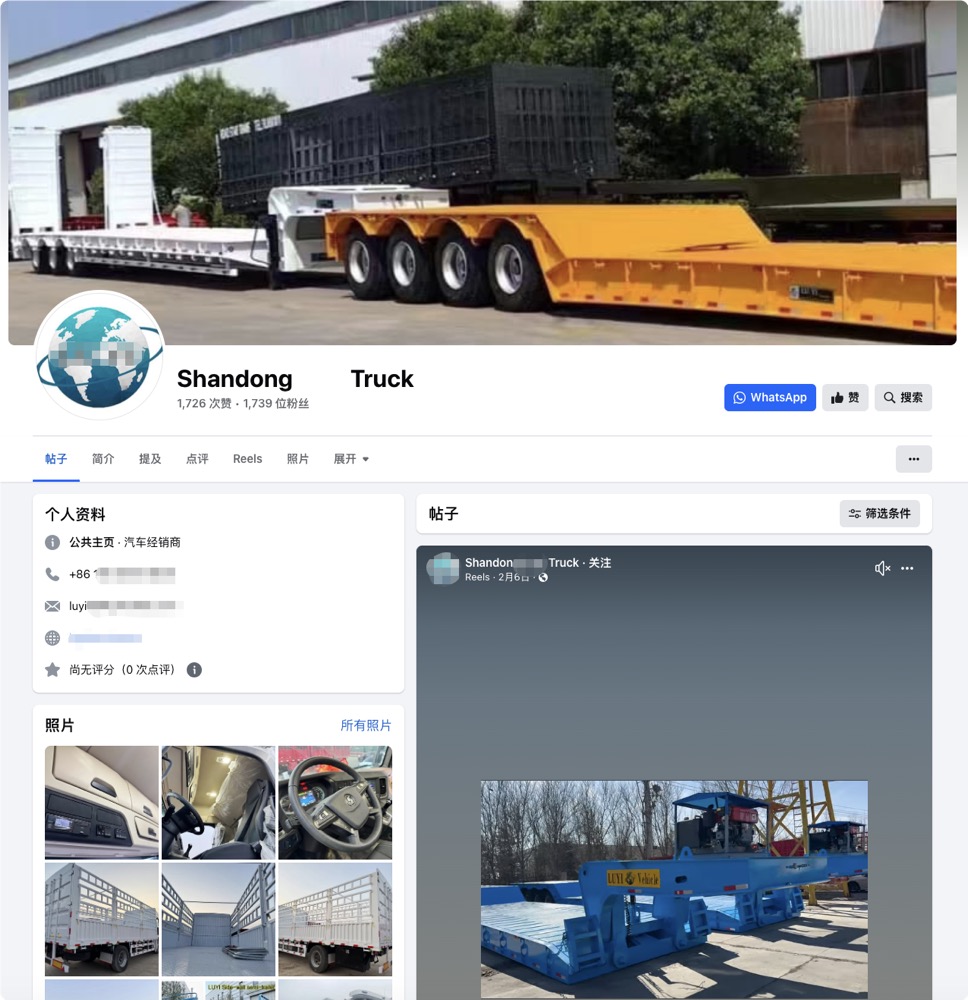The height and width of the screenshot is (1000, 968).
Task: Contact the page via the WhatsApp button
Action: click(x=769, y=398)
